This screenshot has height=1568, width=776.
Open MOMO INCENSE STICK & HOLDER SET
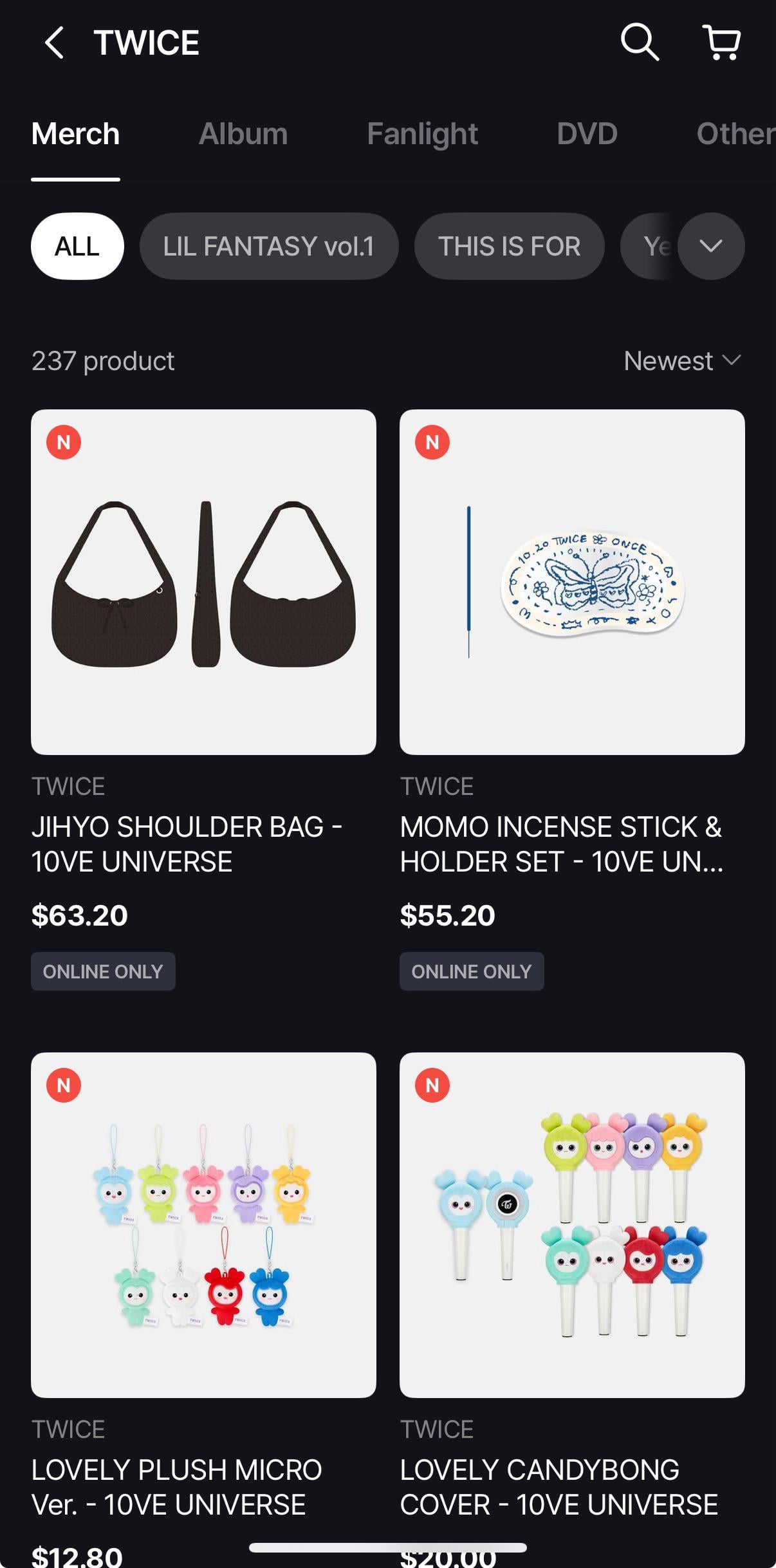coord(571,582)
